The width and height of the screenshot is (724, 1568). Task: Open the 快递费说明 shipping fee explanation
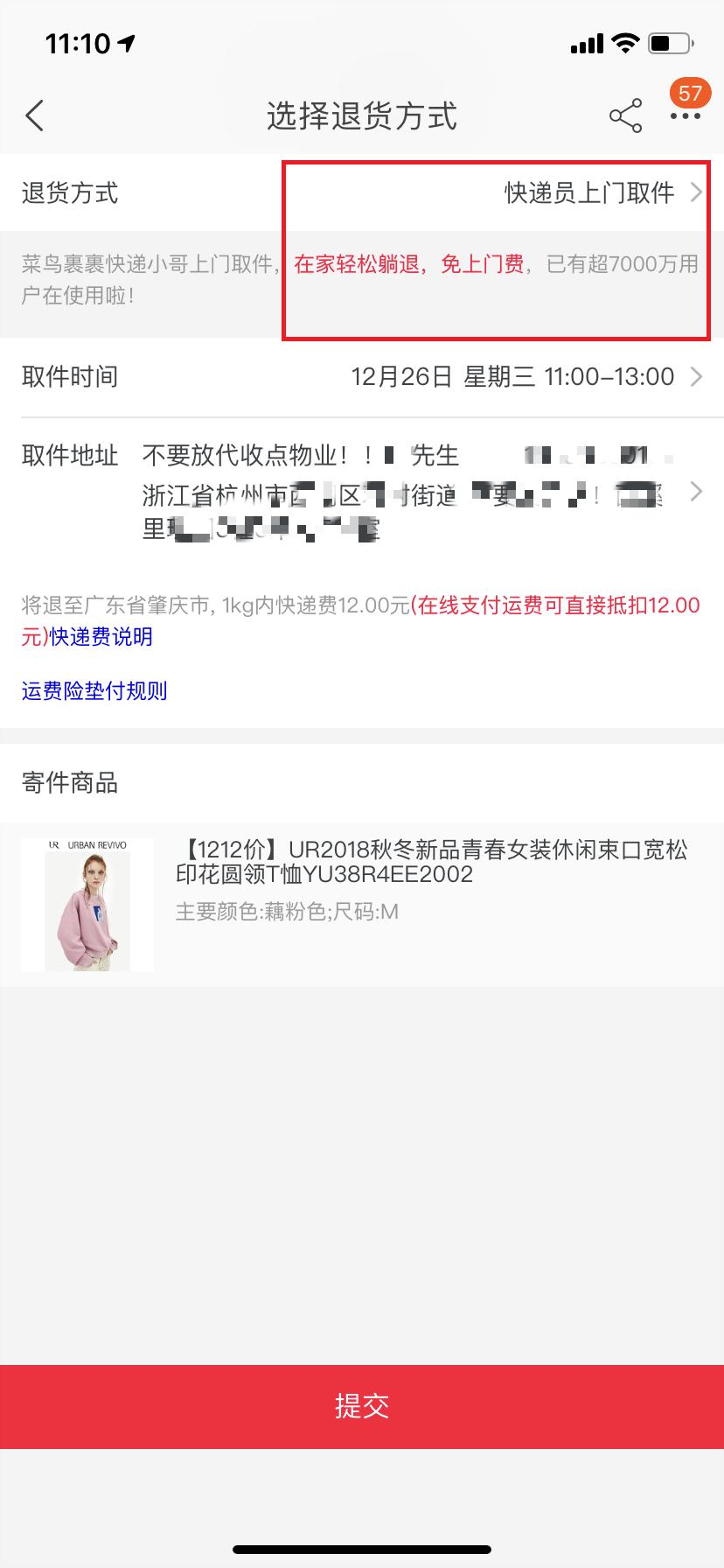coord(103,637)
